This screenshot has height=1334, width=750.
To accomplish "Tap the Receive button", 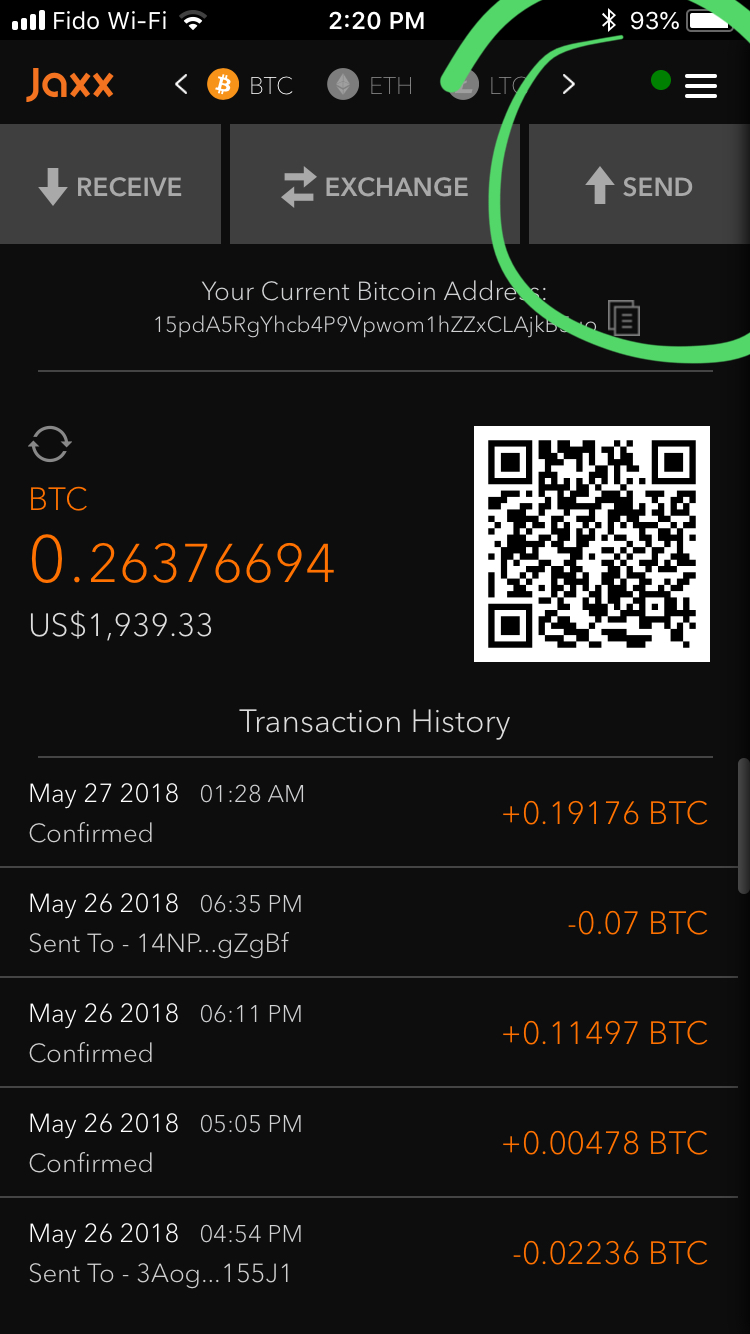I will (x=110, y=186).
